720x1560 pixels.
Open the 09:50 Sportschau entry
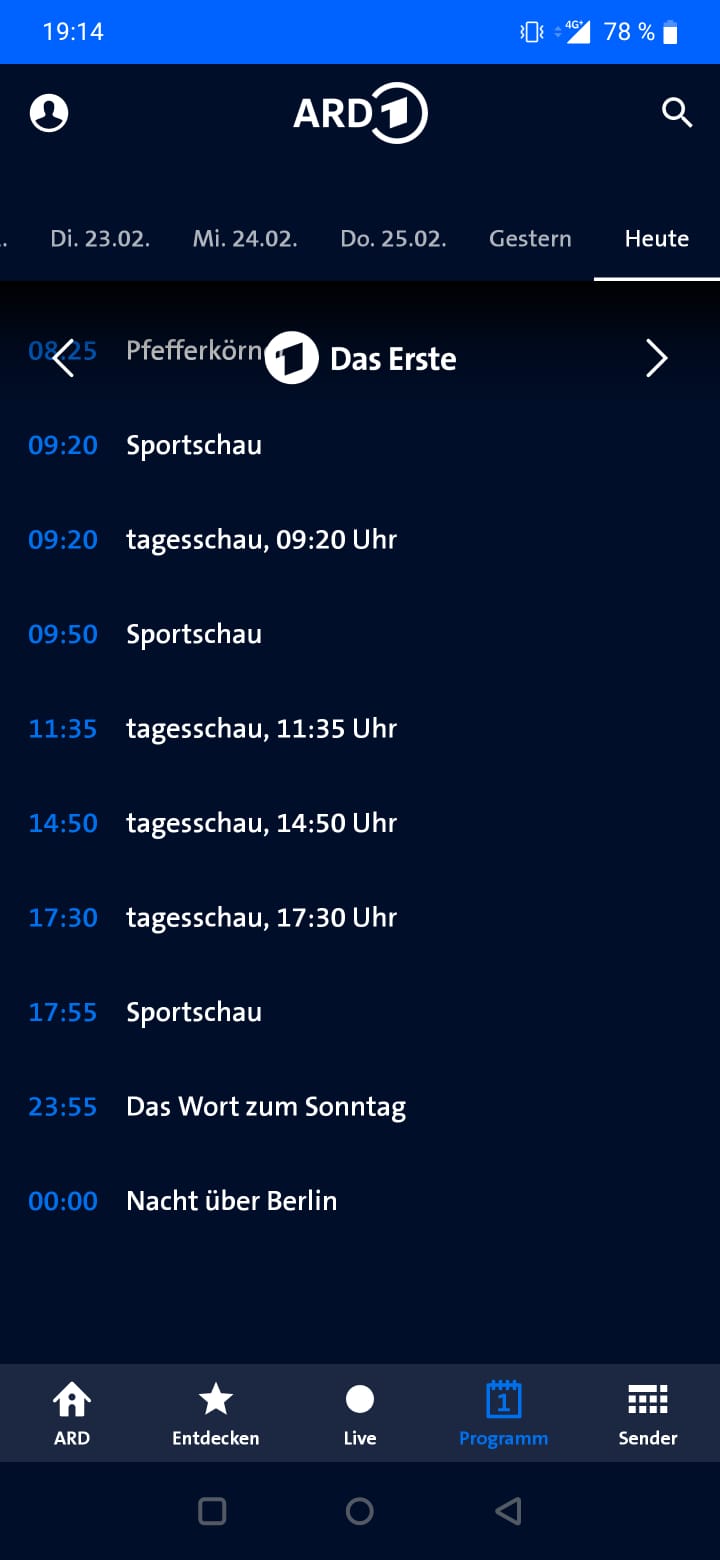click(360, 634)
